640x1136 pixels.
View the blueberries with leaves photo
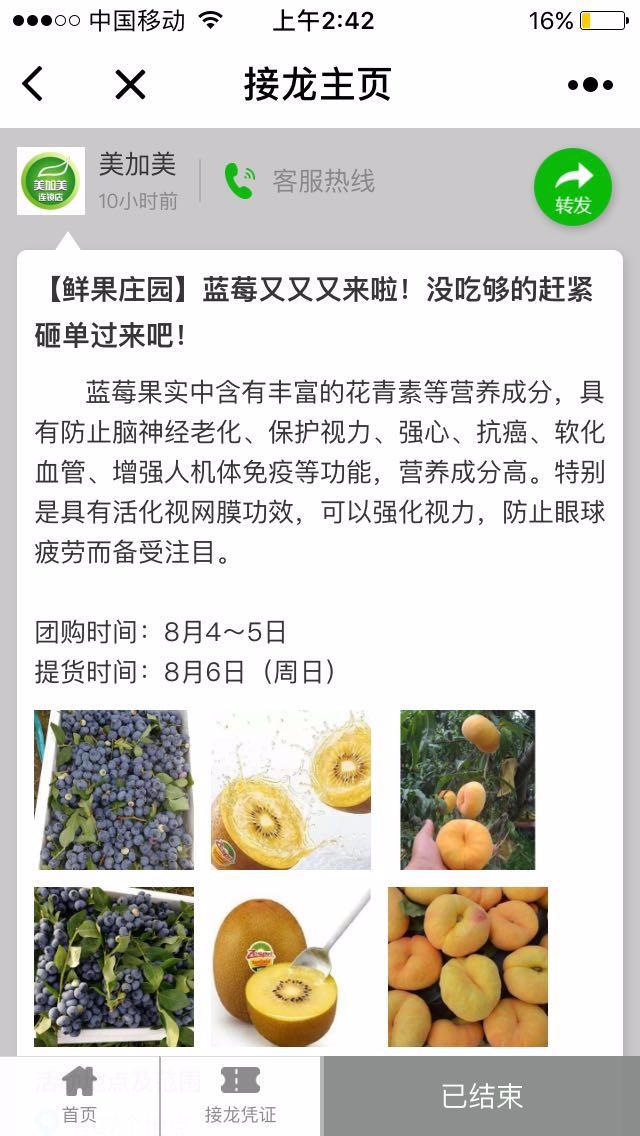114,966
